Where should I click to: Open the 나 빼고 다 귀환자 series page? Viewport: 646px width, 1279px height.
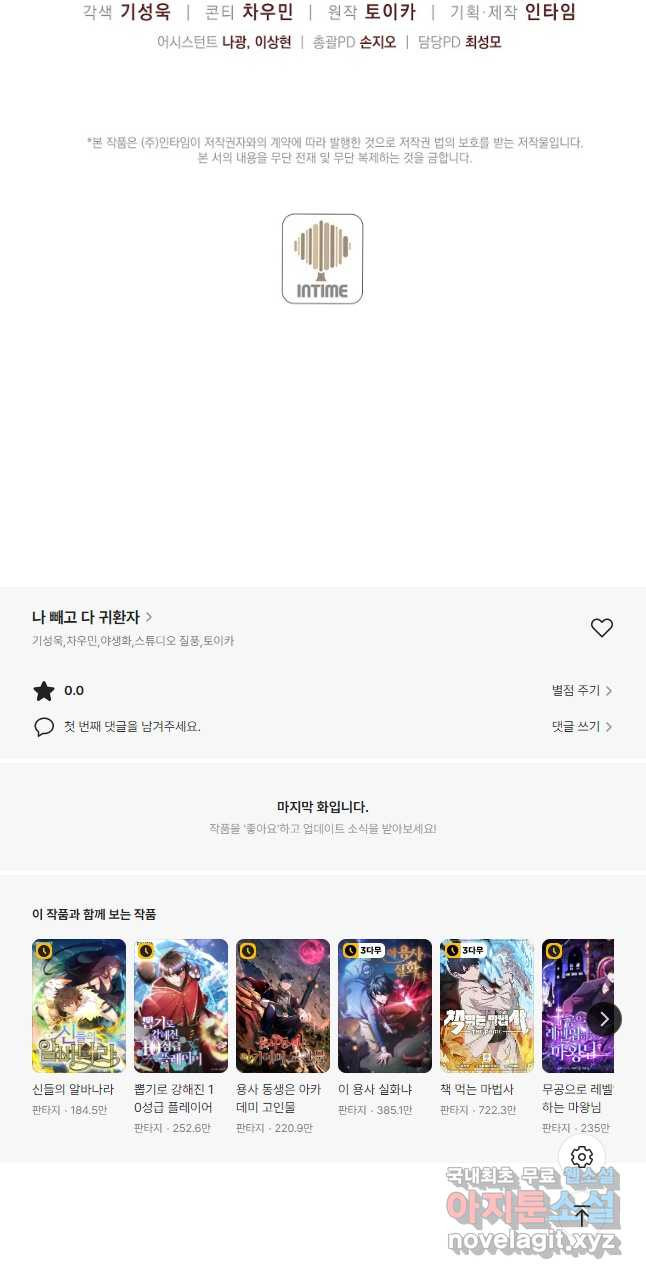click(92, 617)
